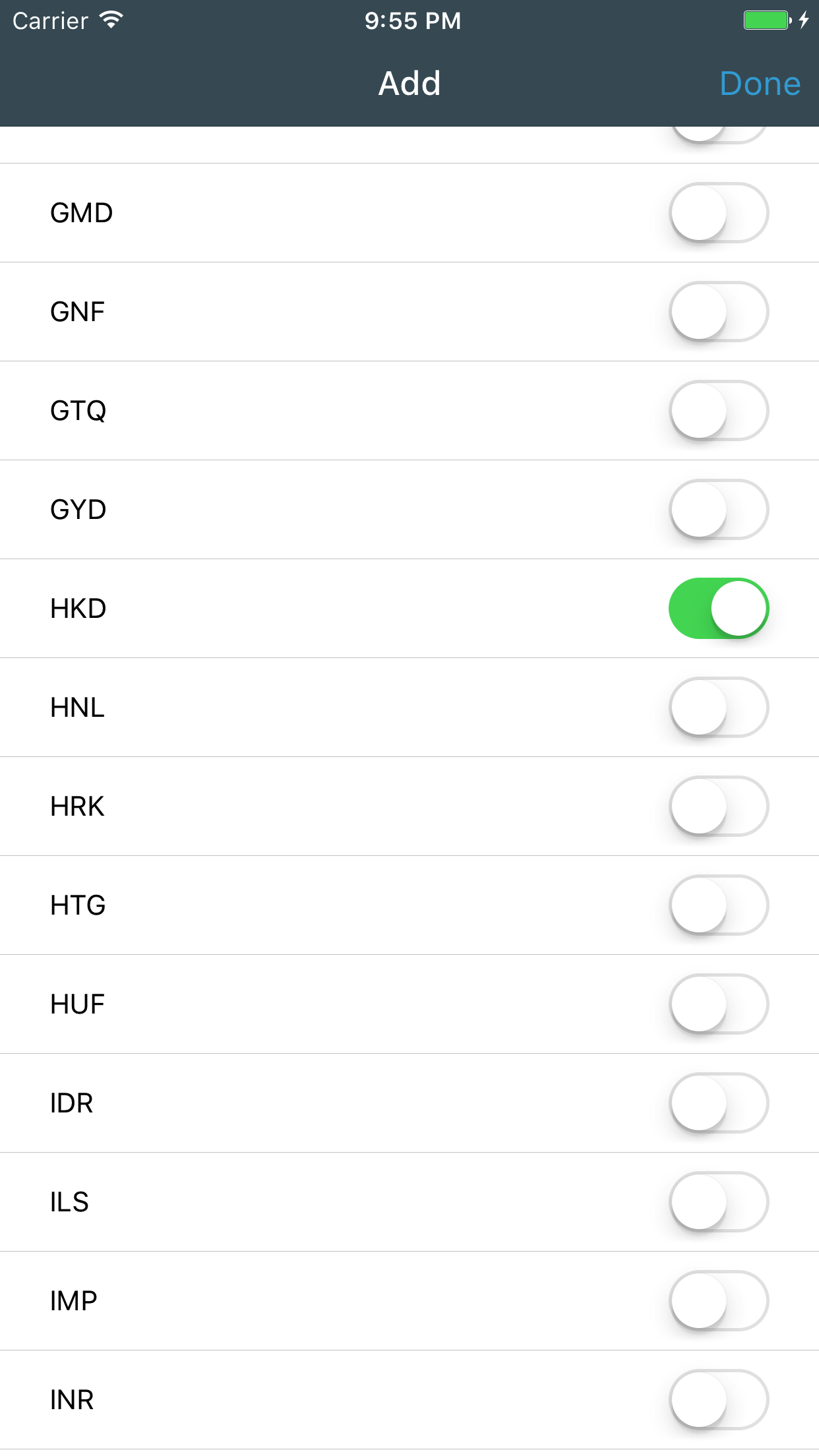Turn on the IMP switch
Screen dimensions: 819x1456
719,1301
